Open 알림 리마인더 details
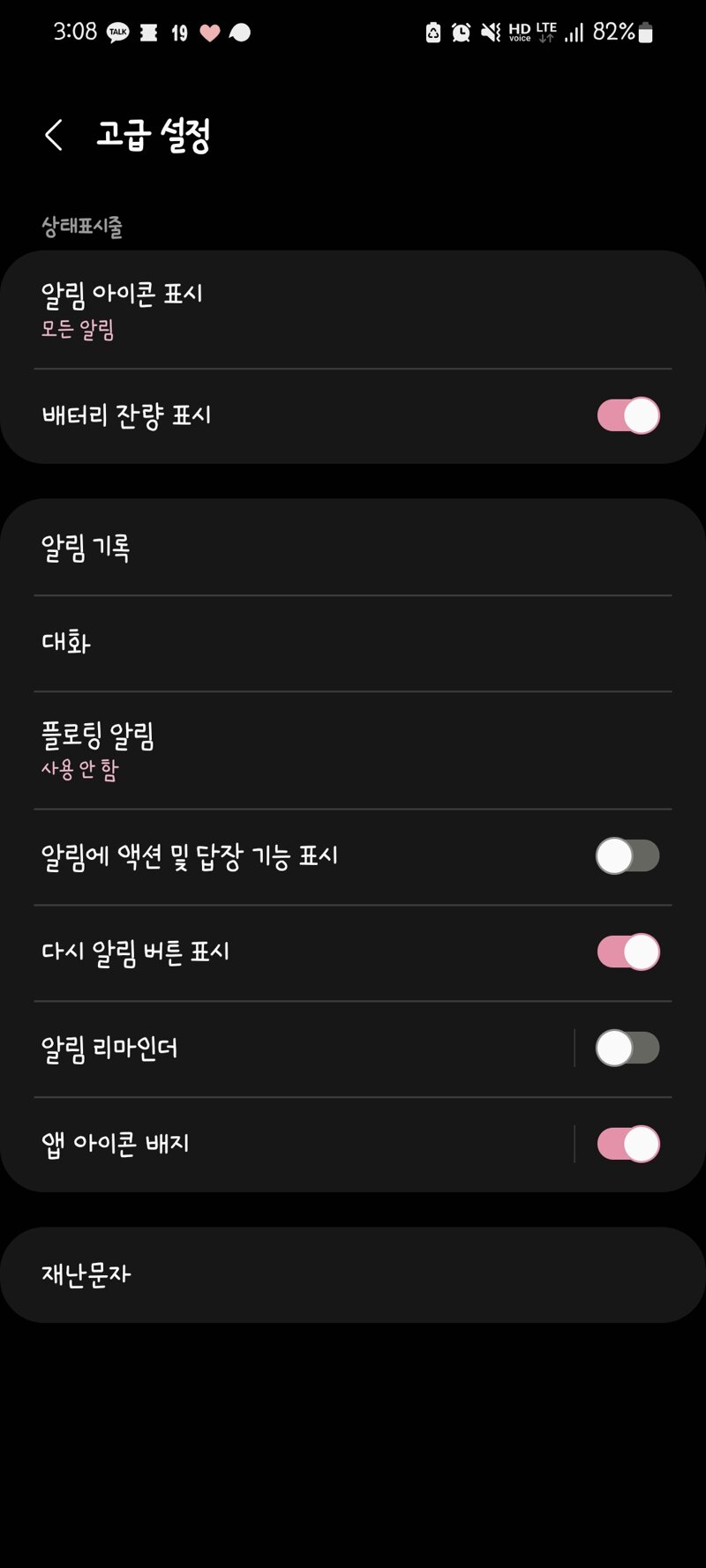 click(287, 1049)
